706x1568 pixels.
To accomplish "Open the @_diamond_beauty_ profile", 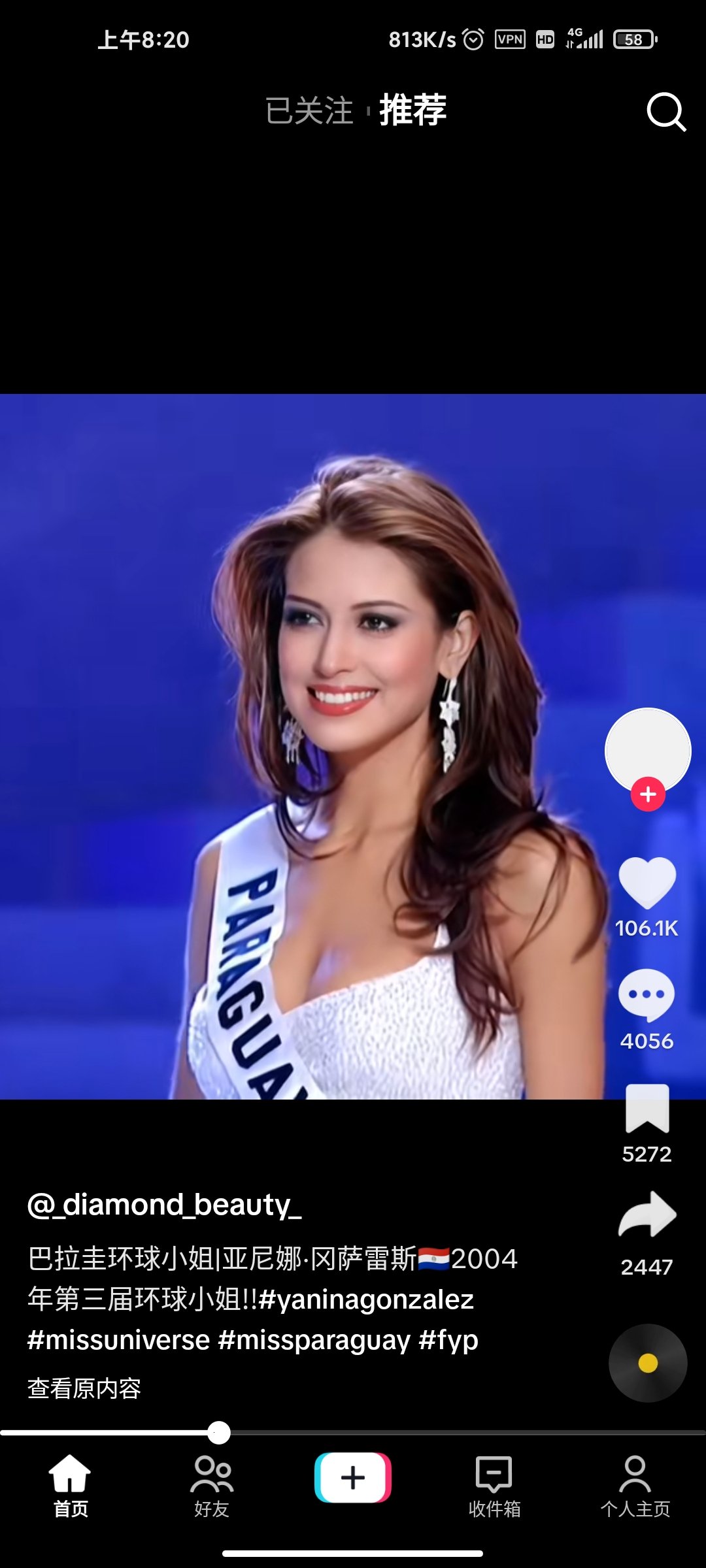I will pyautogui.click(x=164, y=1204).
